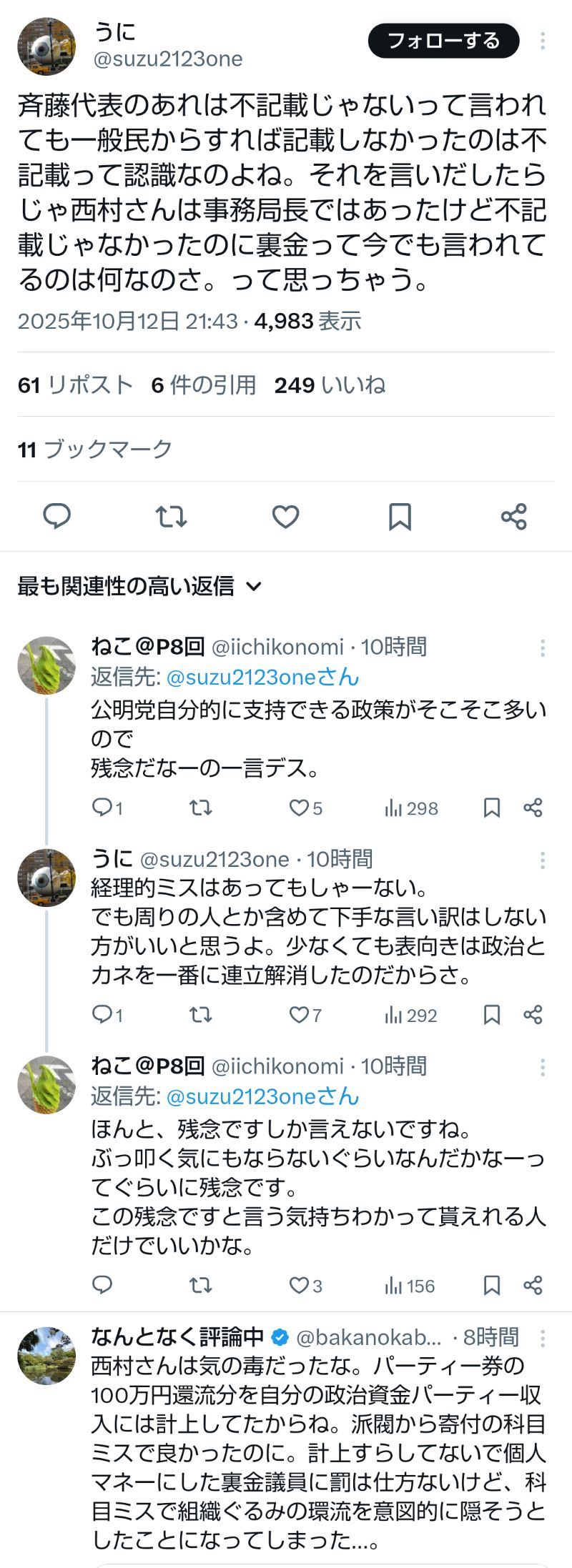Image resolution: width=572 pixels, height=1568 pixels.
Task: Open overflow menu on うに's main post
Action: point(543,41)
